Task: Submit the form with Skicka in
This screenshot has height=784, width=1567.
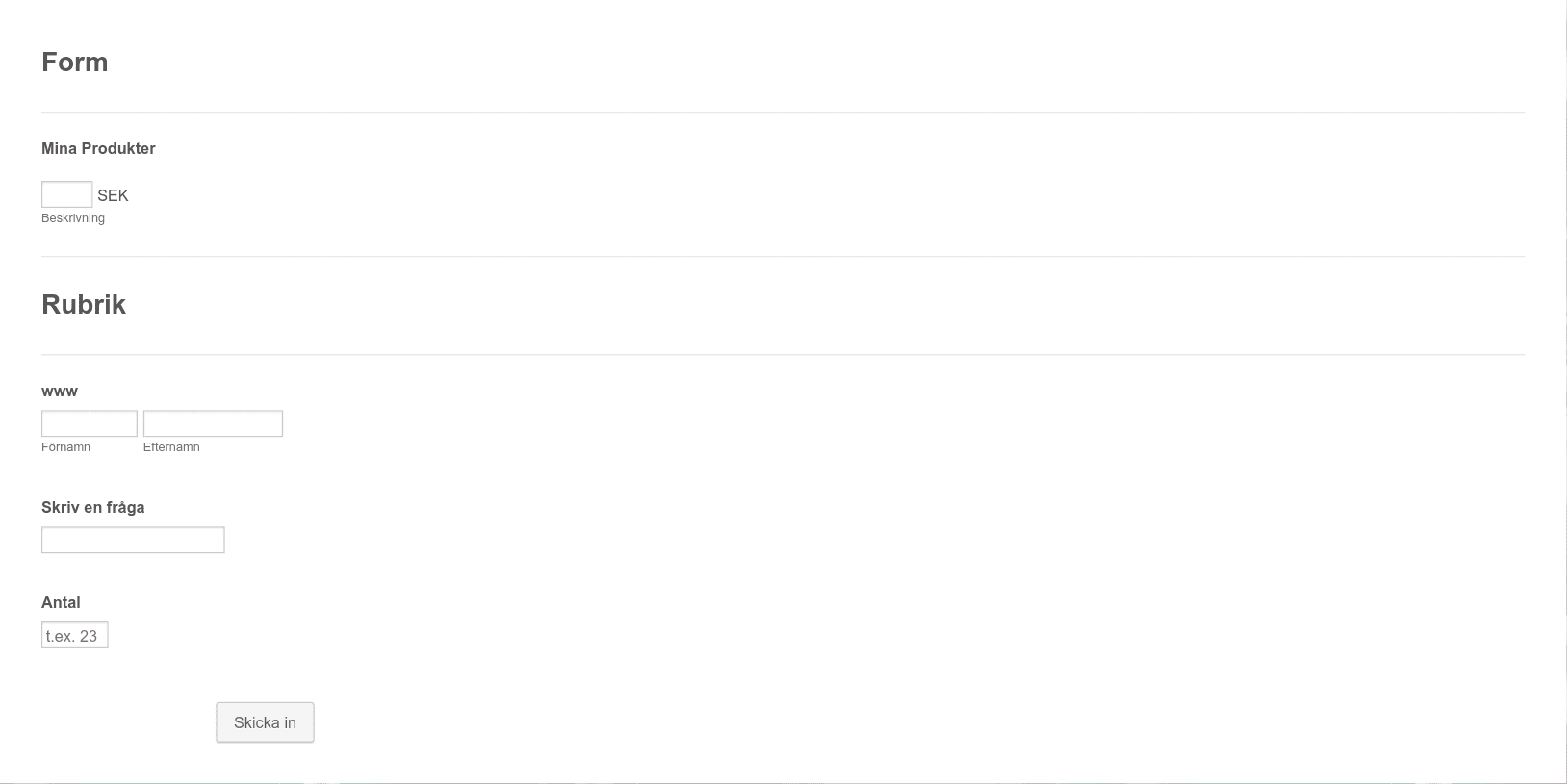Action: [265, 722]
